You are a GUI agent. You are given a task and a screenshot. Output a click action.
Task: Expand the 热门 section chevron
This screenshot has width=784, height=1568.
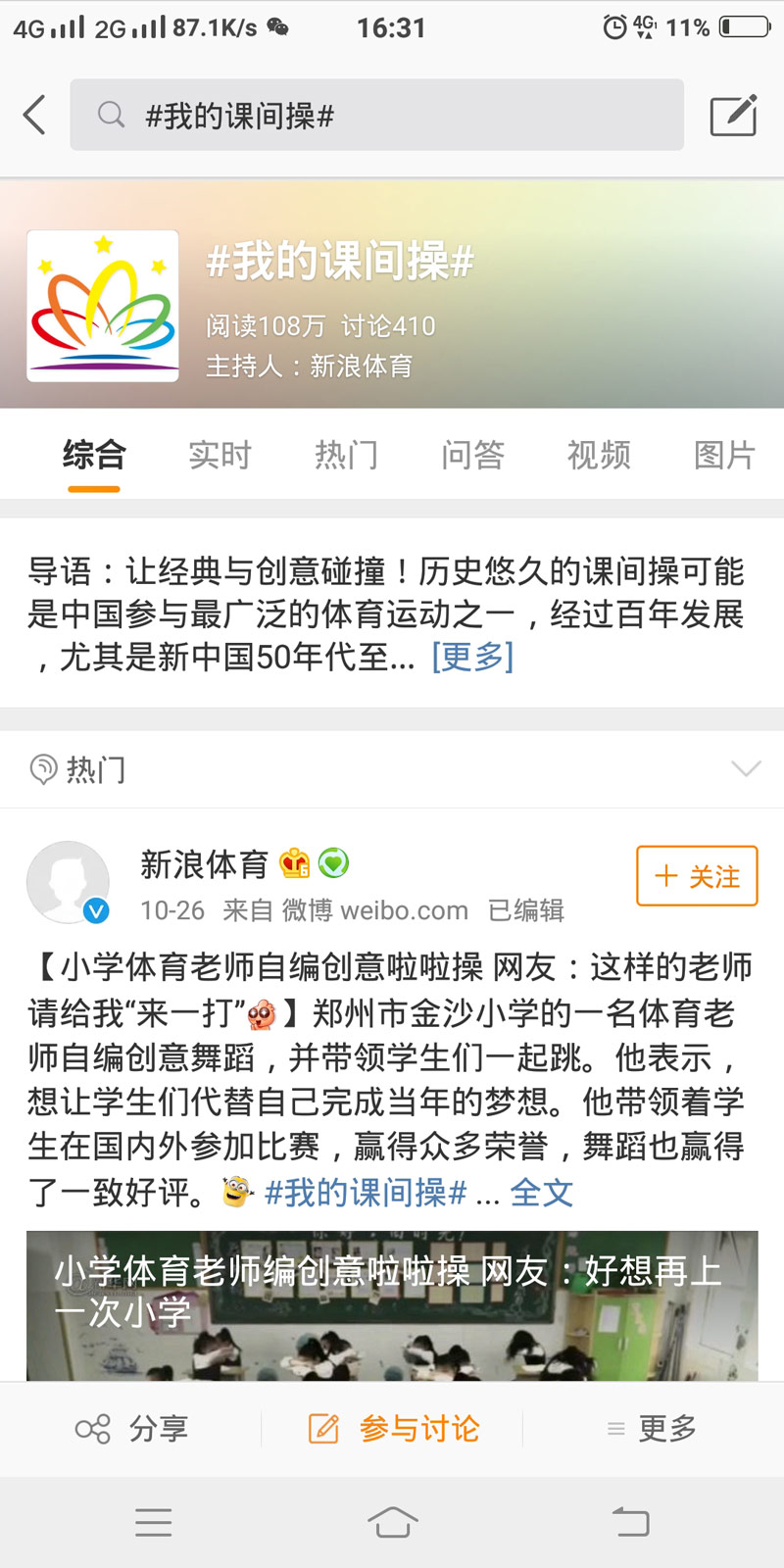click(x=746, y=769)
